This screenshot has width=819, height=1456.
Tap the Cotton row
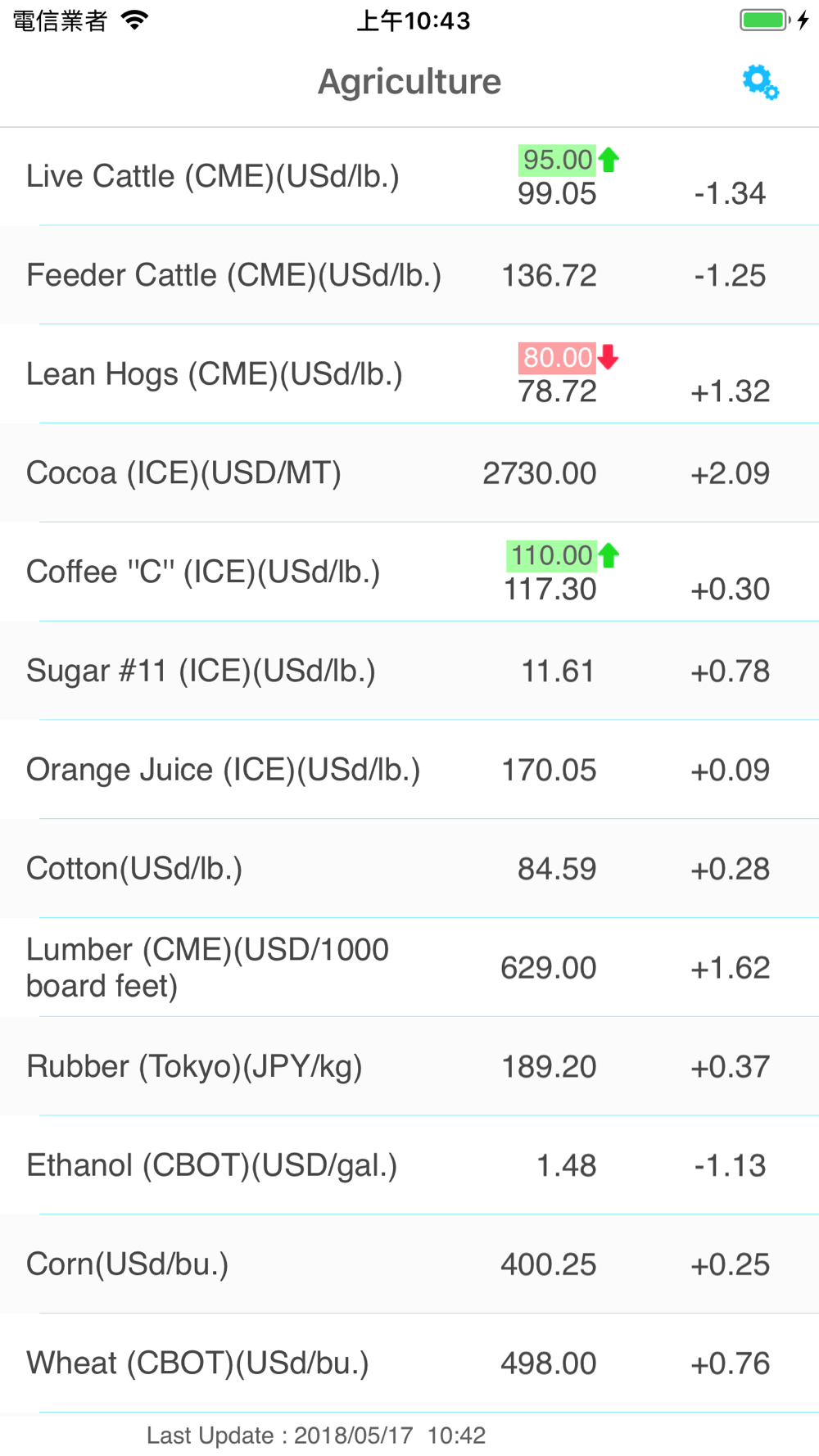[409, 869]
